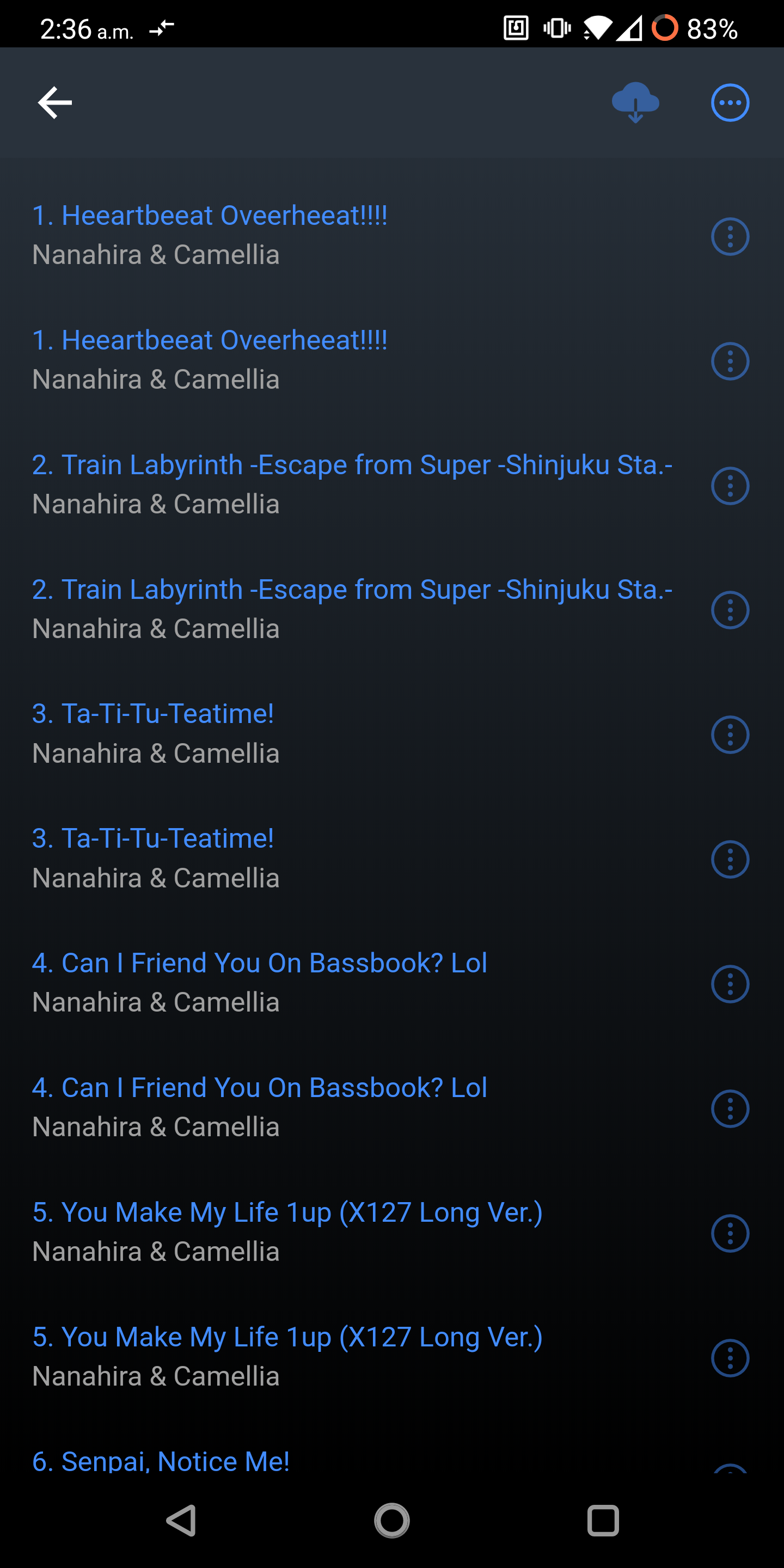Select Train Labyrinth -Escape from Super -Shinjuku Sta.-

(352, 464)
